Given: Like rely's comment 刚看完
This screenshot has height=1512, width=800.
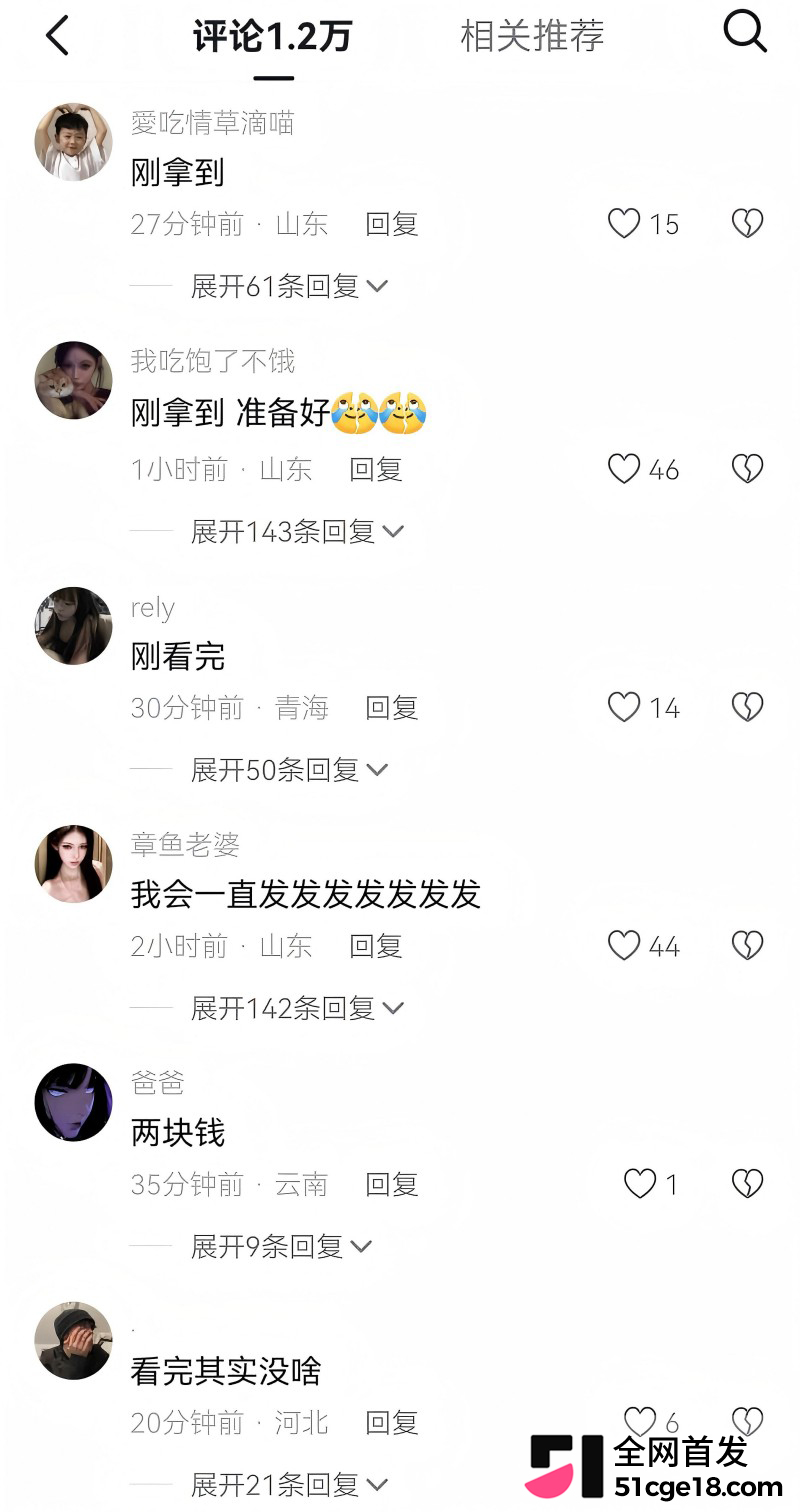Looking at the screenshot, I should (624, 707).
